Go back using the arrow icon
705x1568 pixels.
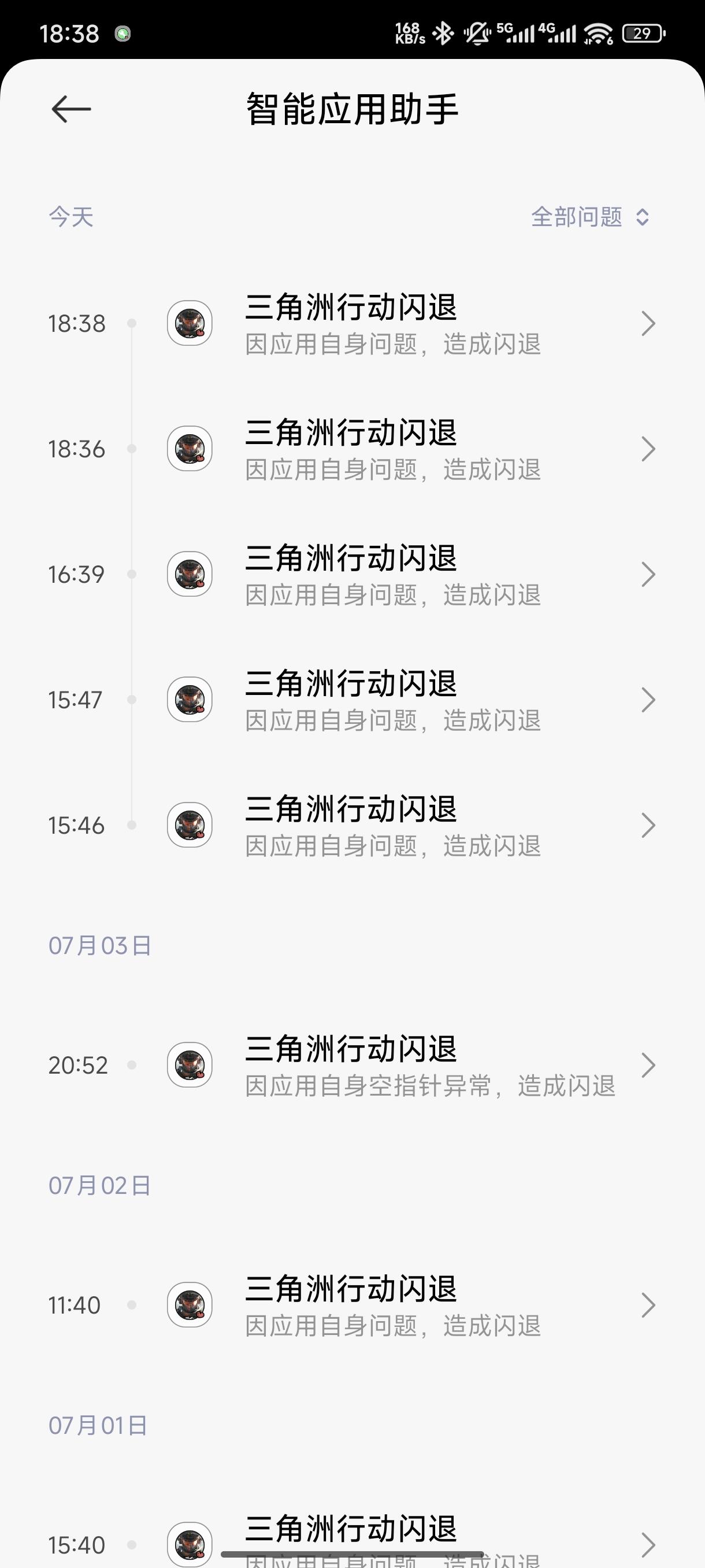(71, 110)
